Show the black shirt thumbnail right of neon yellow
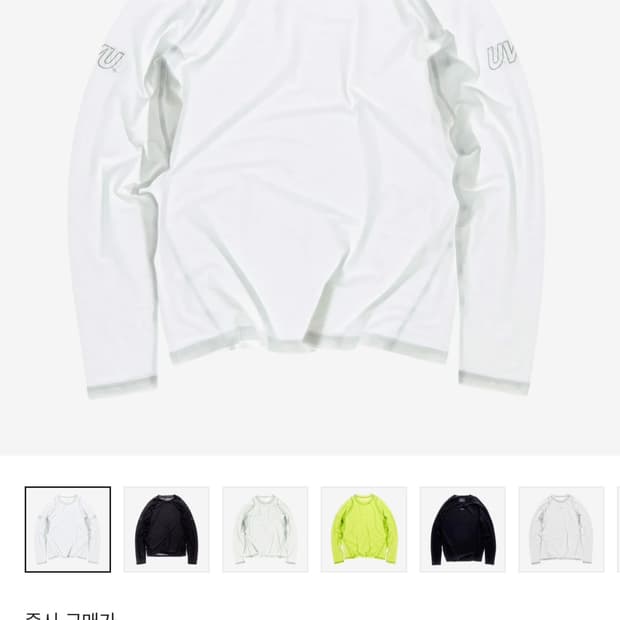Viewport: 620px width, 620px height. 462,529
